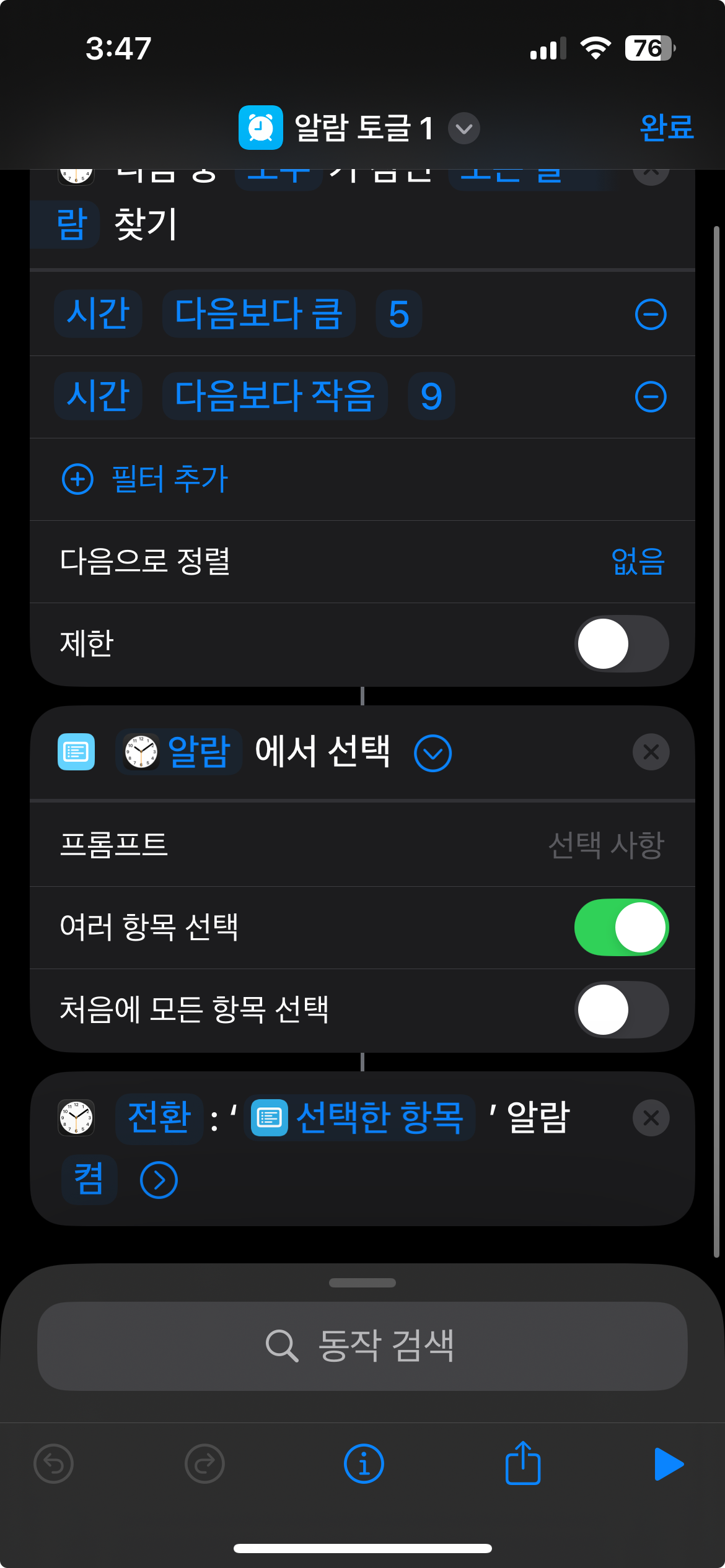Enter a 프롬프트 text
The width and height of the screenshot is (725, 1568).
[605, 845]
